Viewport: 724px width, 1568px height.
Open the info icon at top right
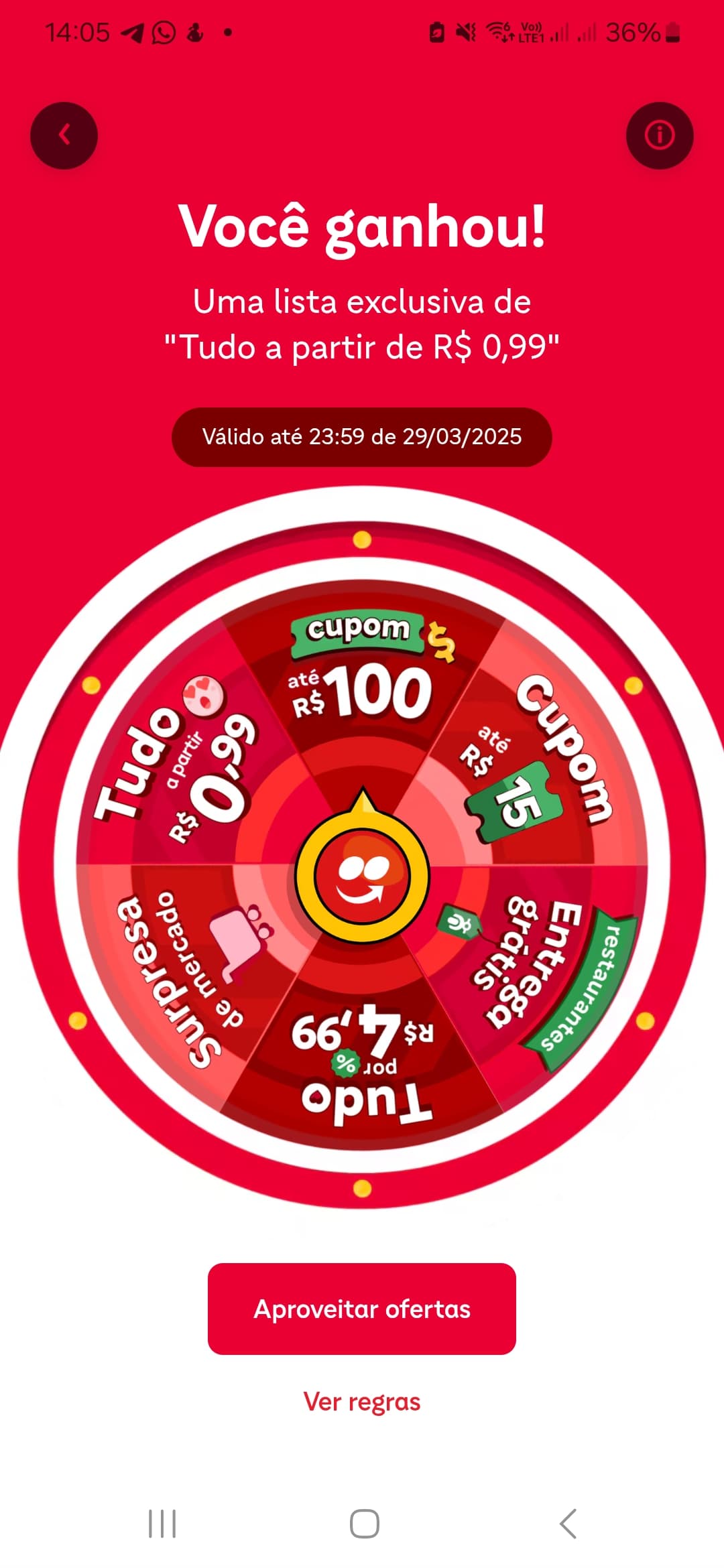click(x=660, y=135)
